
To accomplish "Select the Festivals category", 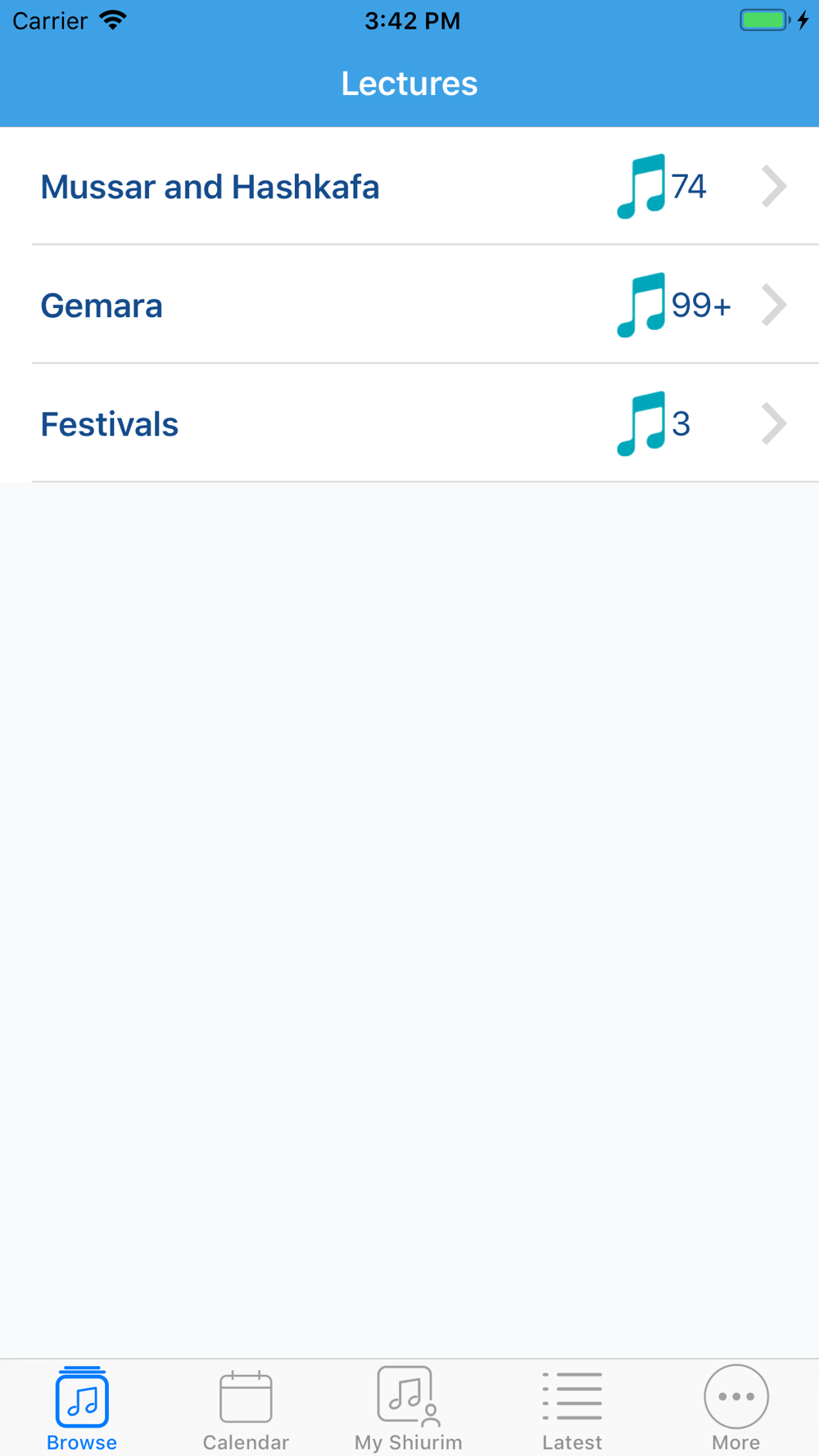I will [x=409, y=423].
